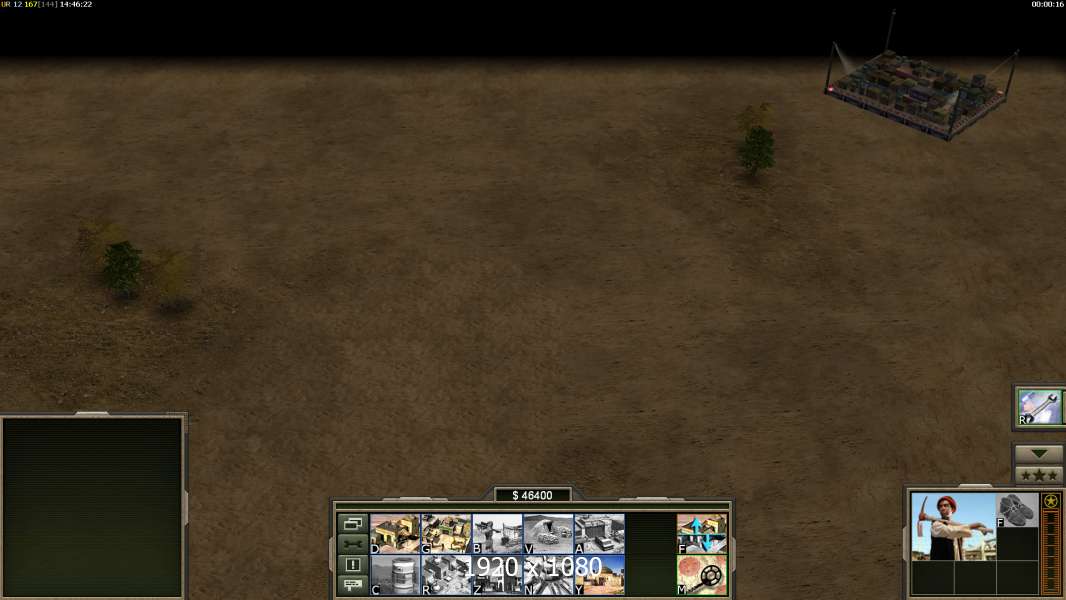This screenshot has width=1066, height=600.
Task: Tap the worker's F shoes upgrade icon
Action: 1018,510
